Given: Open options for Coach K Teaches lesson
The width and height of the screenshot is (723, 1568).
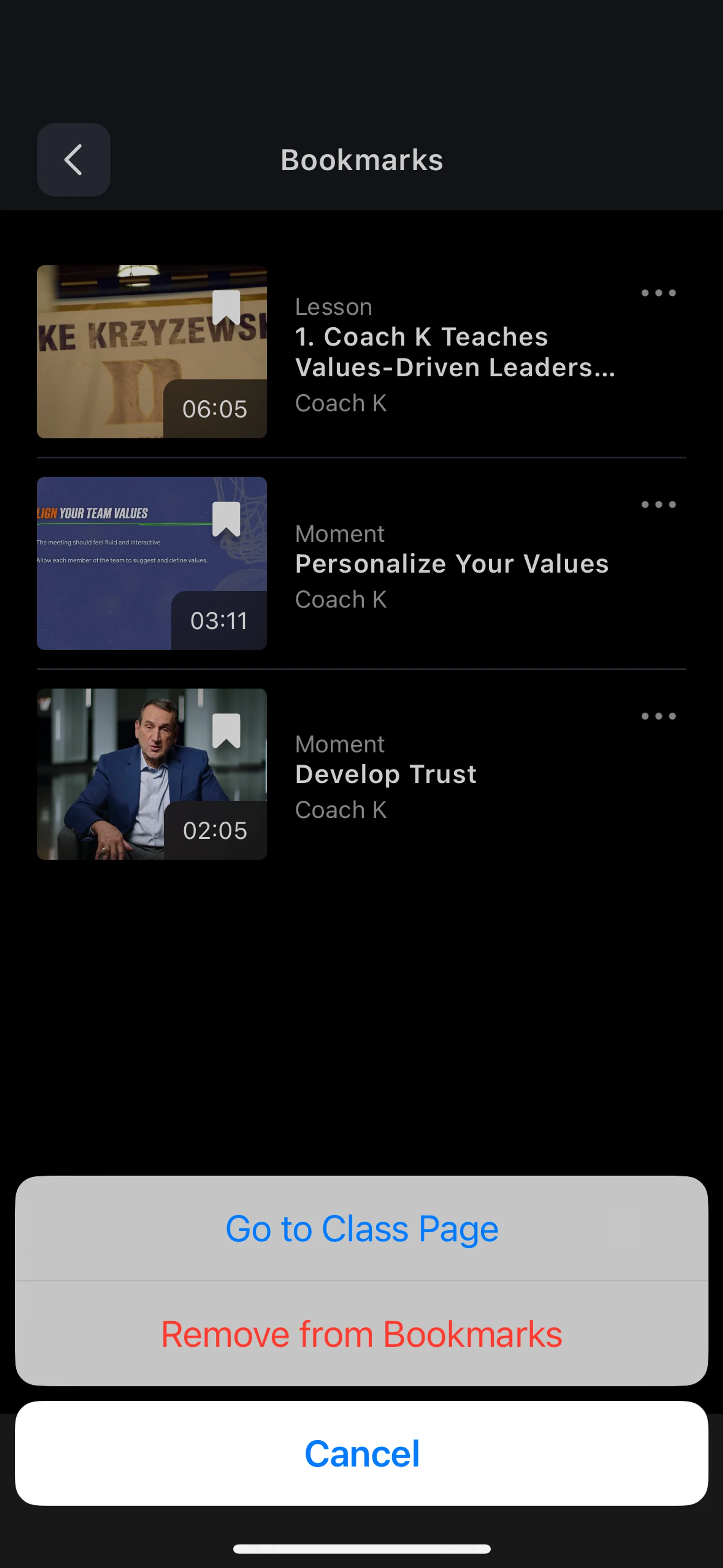Looking at the screenshot, I should tap(658, 293).
